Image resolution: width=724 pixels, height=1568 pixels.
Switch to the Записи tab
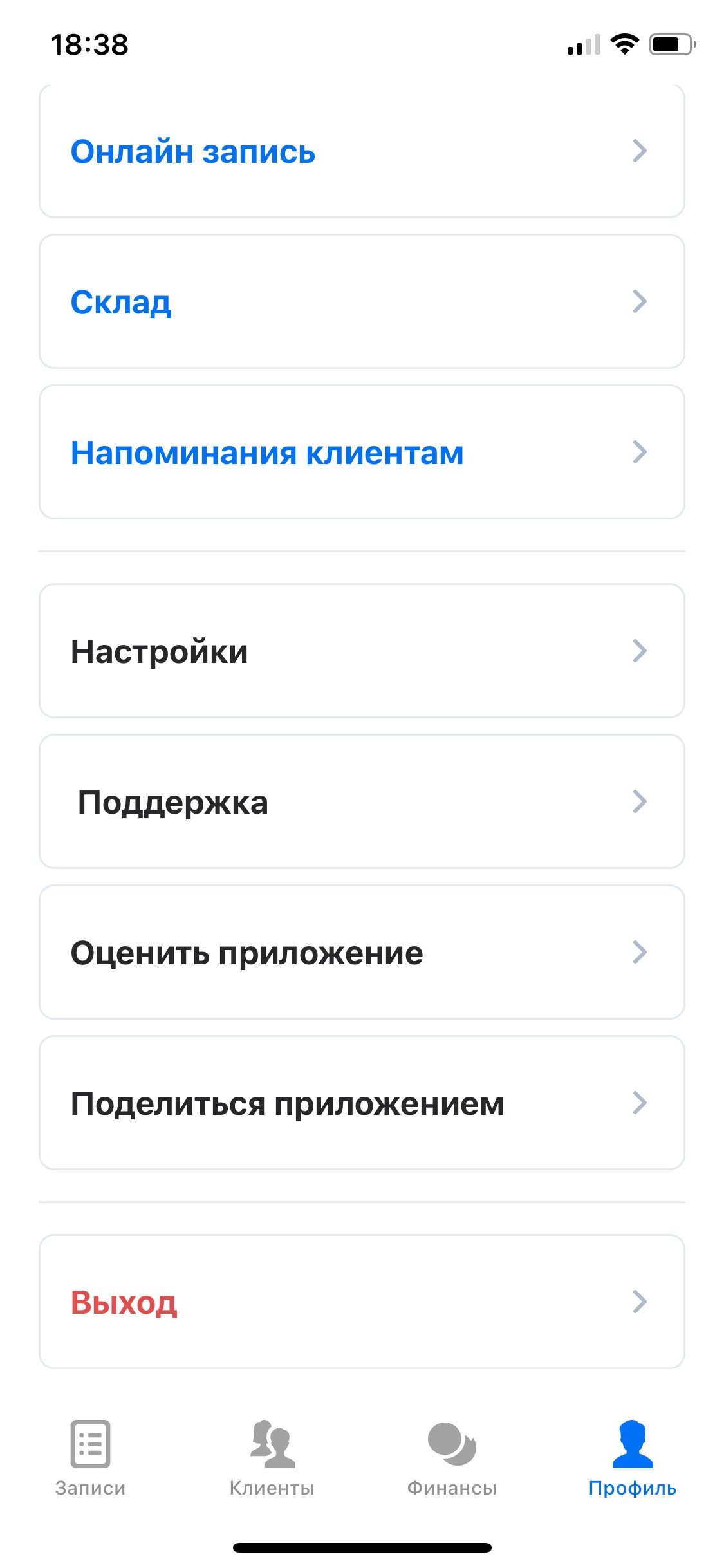(91, 1459)
